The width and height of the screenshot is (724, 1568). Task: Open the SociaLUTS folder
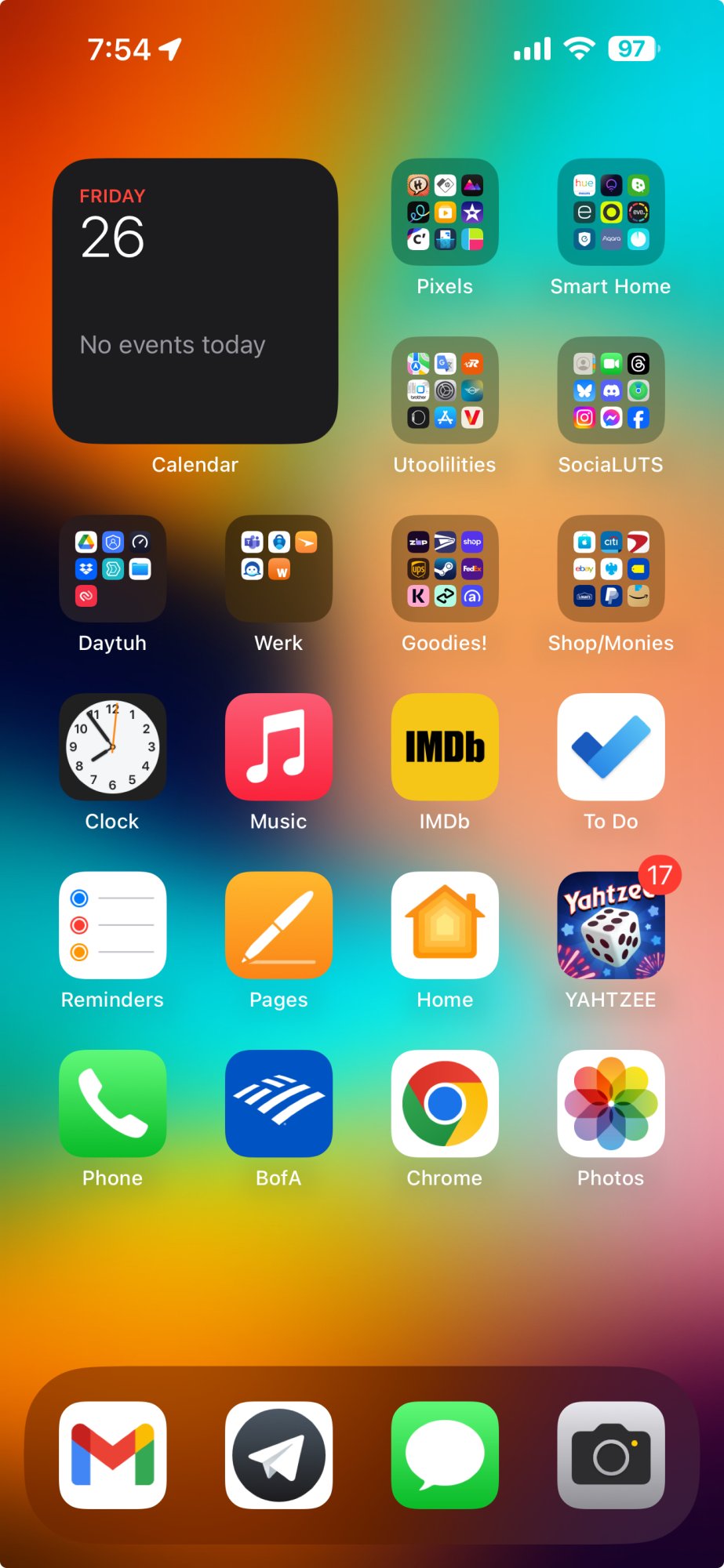tap(610, 390)
